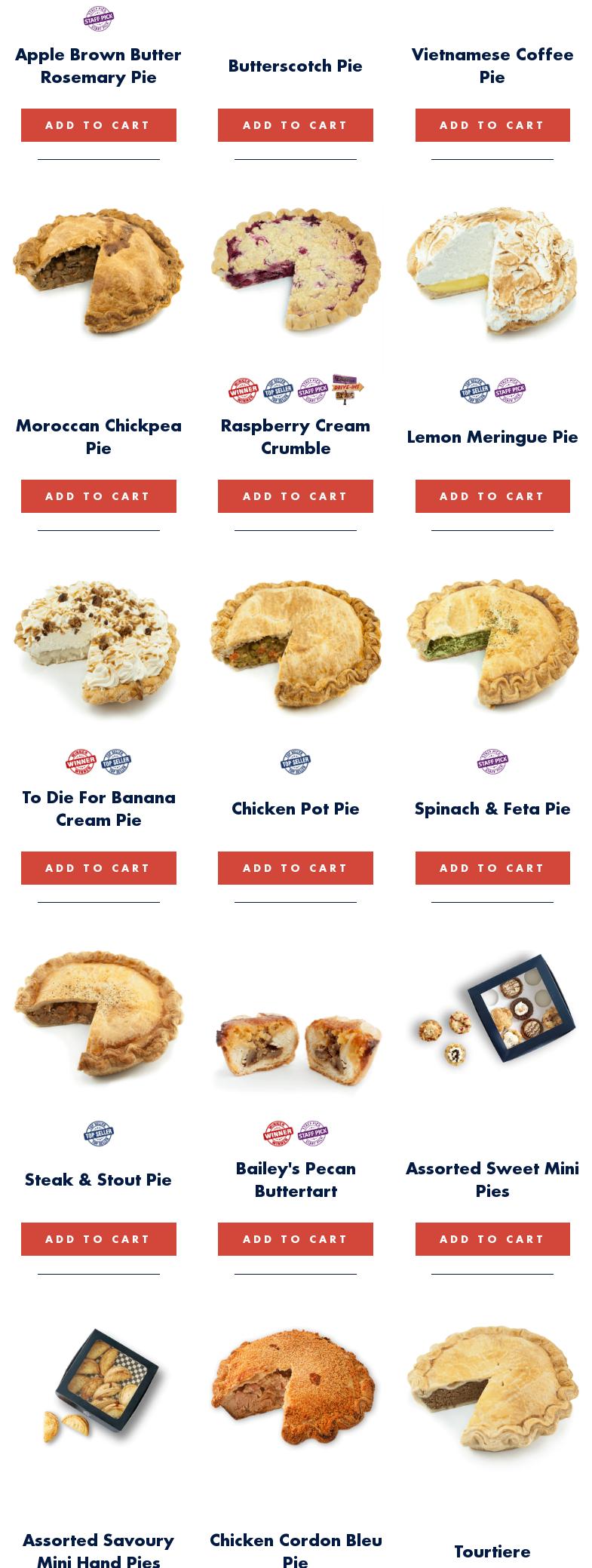Add Spinach & Feta Pie to cart
The width and height of the screenshot is (592, 1568).
[x=492, y=868]
